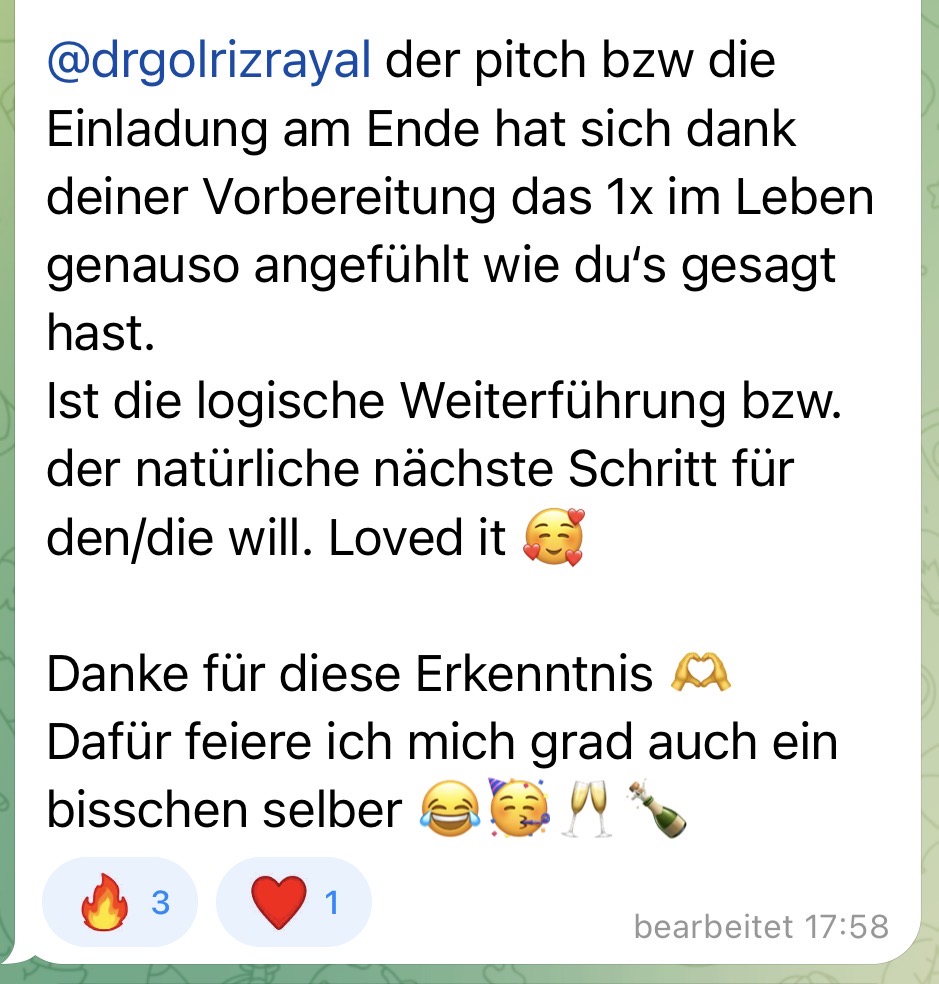Open the @drgolrizrayal mention link
This screenshot has width=939, height=984.
click(x=208, y=64)
